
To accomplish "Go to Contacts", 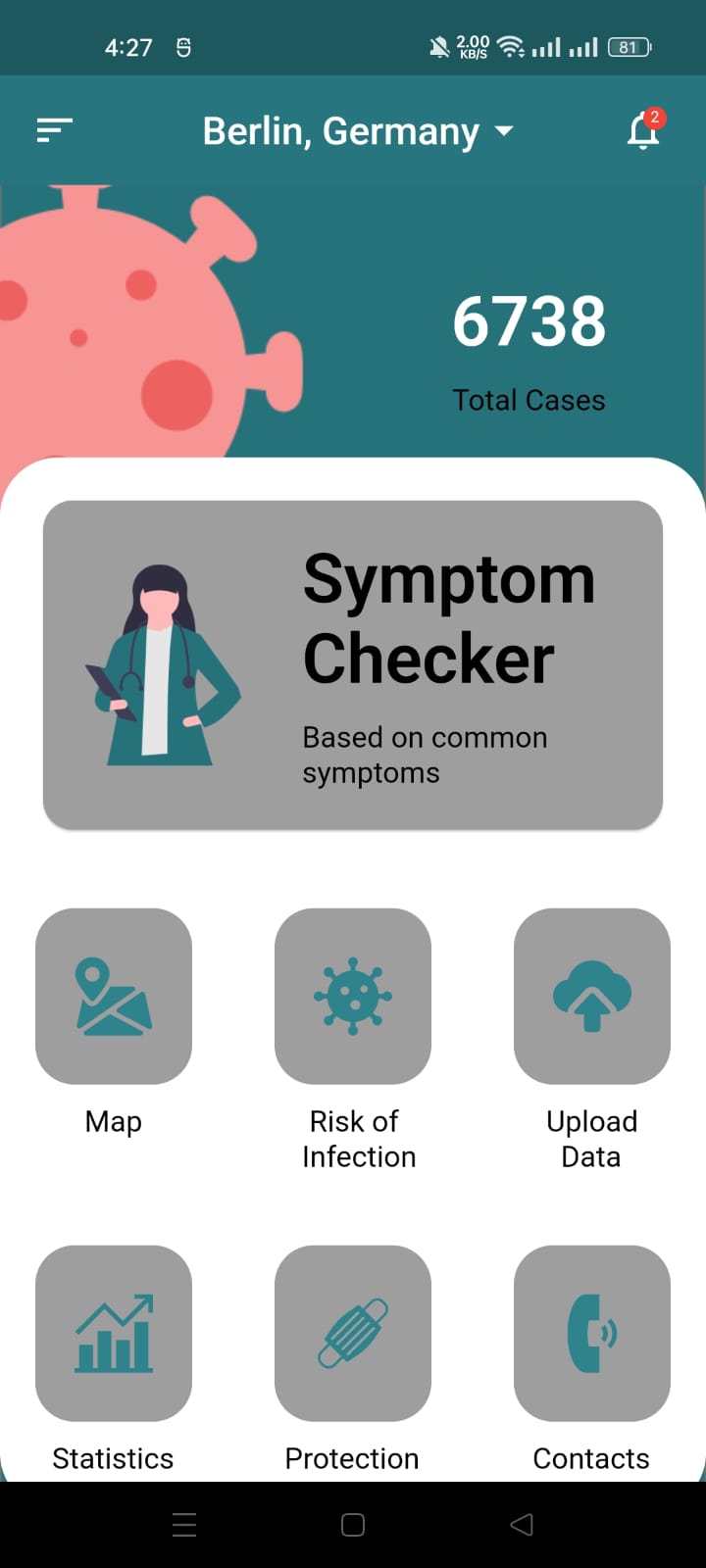I will (x=592, y=1333).
